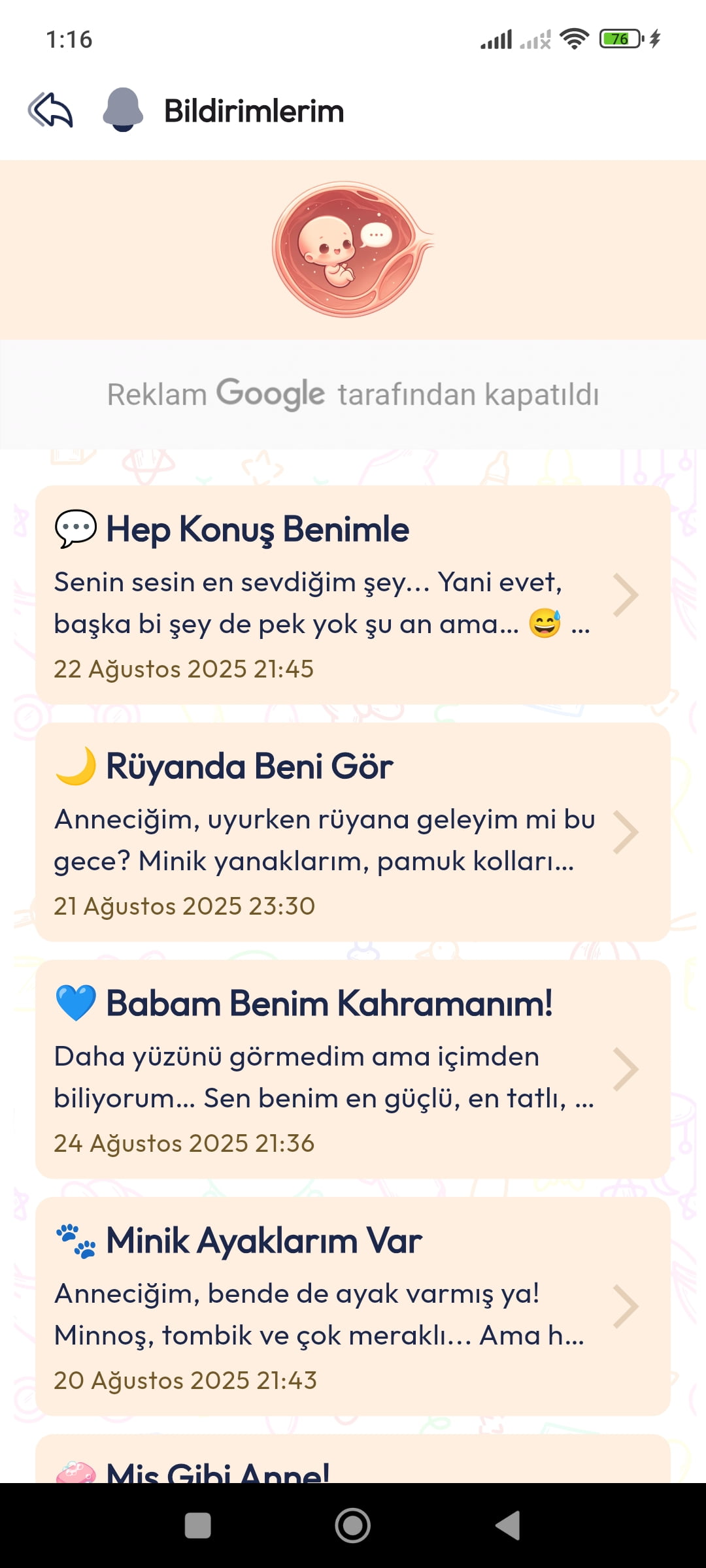Open the Rüyanda Beni Gör notification
This screenshot has width=706, height=1568.
[x=353, y=832]
